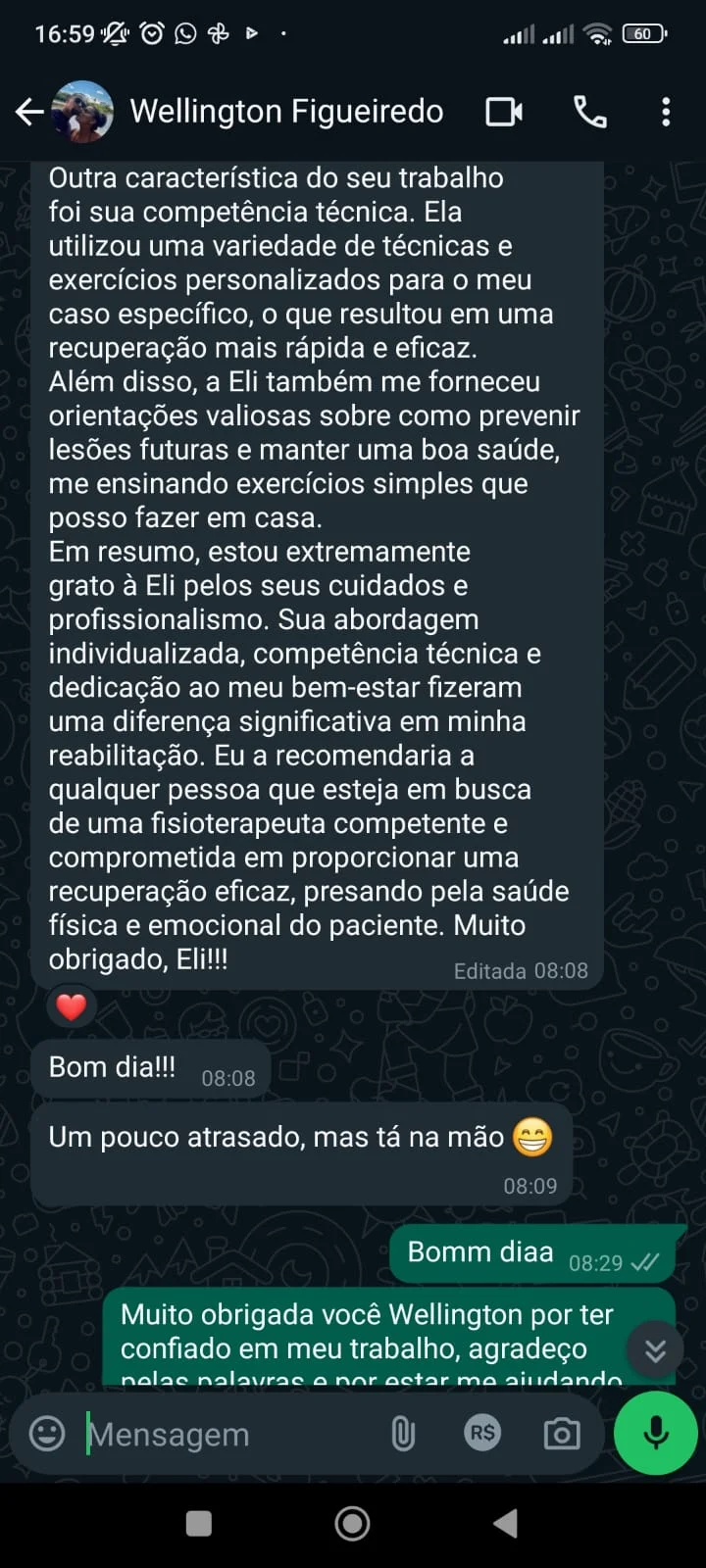Open the R$ payment option
706x1568 pixels.
(x=482, y=1433)
